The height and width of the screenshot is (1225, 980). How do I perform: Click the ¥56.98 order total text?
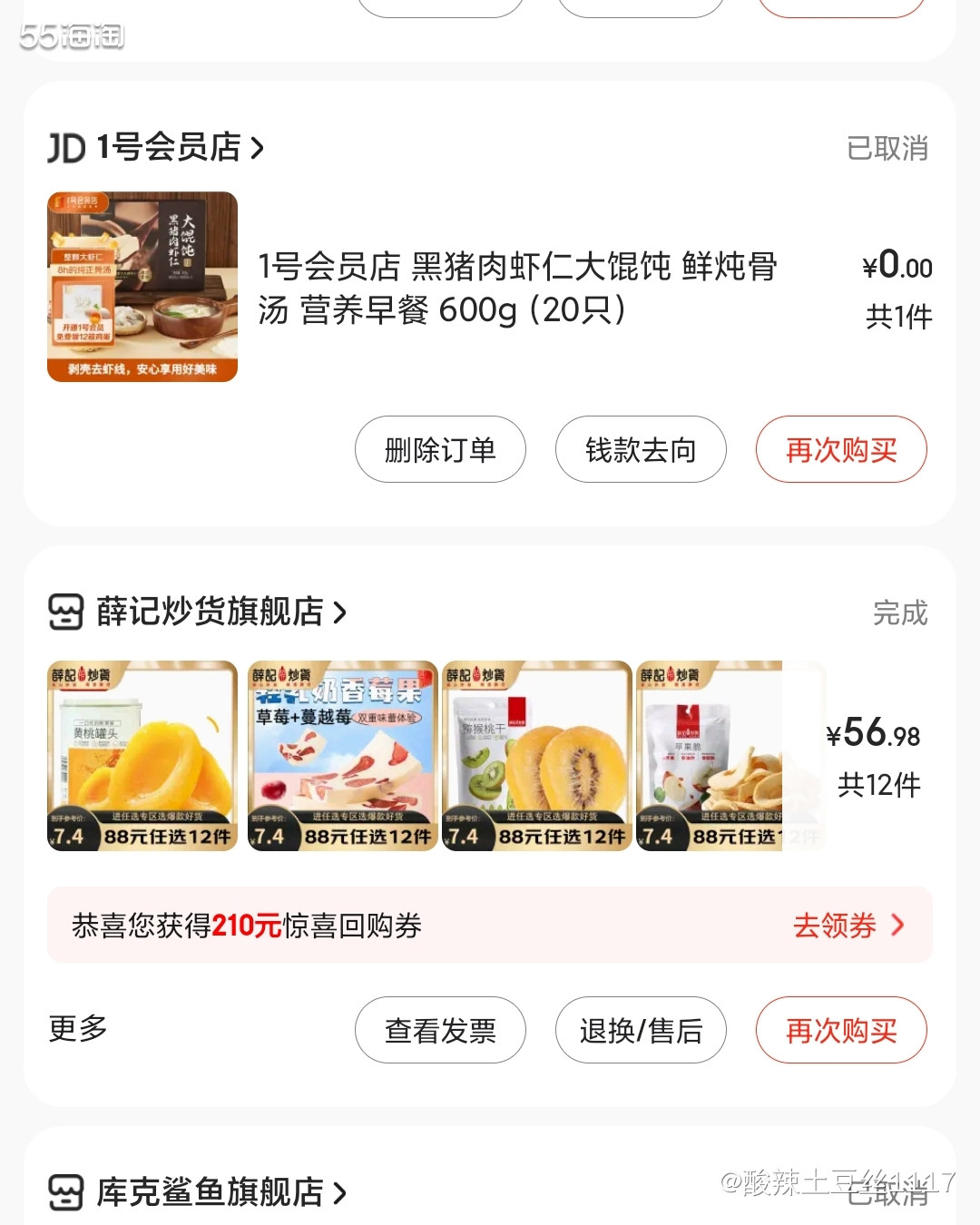(x=874, y=735)
